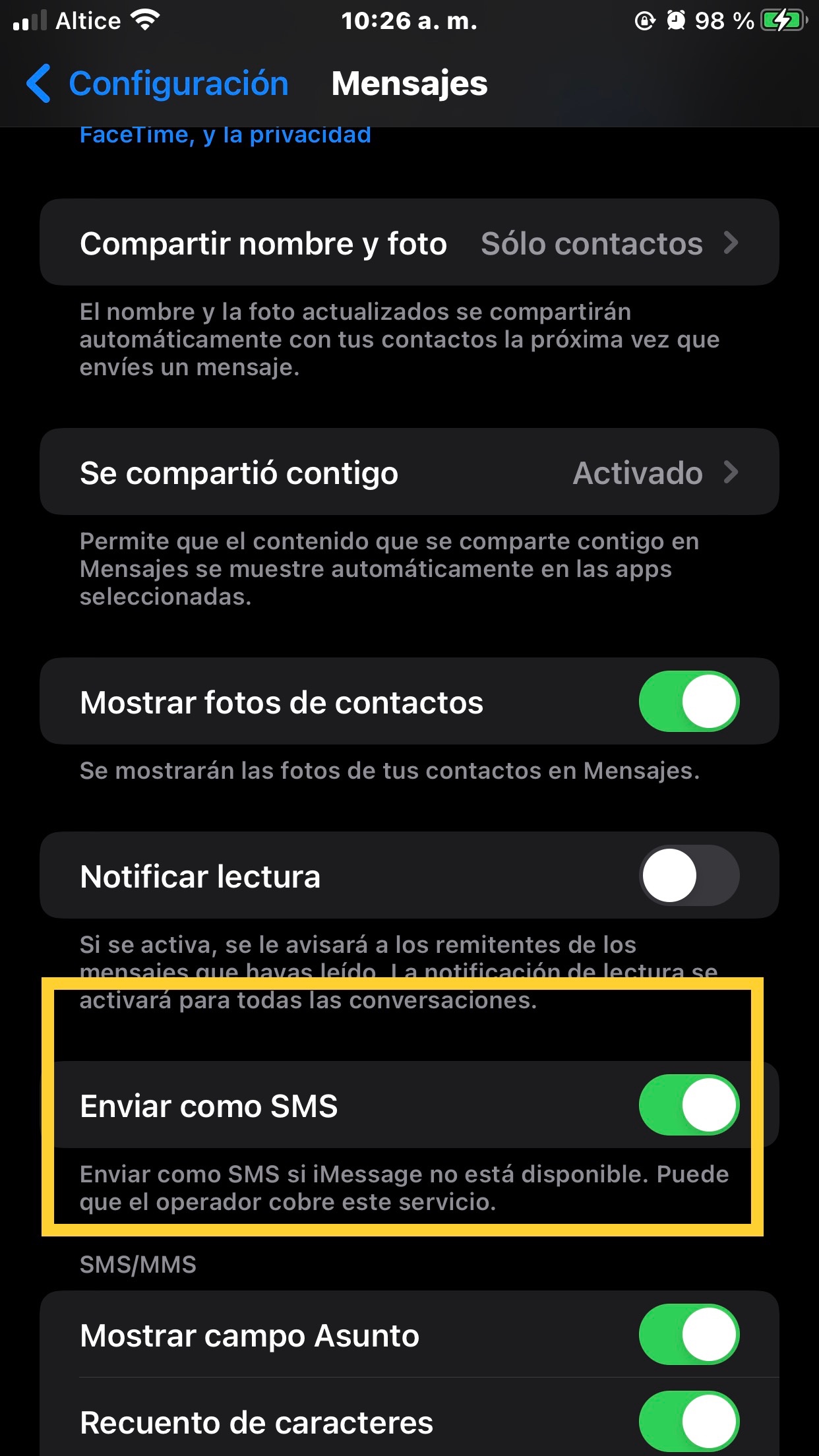
Task: Open Compartir nombre y foto settings
Action: (409, 243)
